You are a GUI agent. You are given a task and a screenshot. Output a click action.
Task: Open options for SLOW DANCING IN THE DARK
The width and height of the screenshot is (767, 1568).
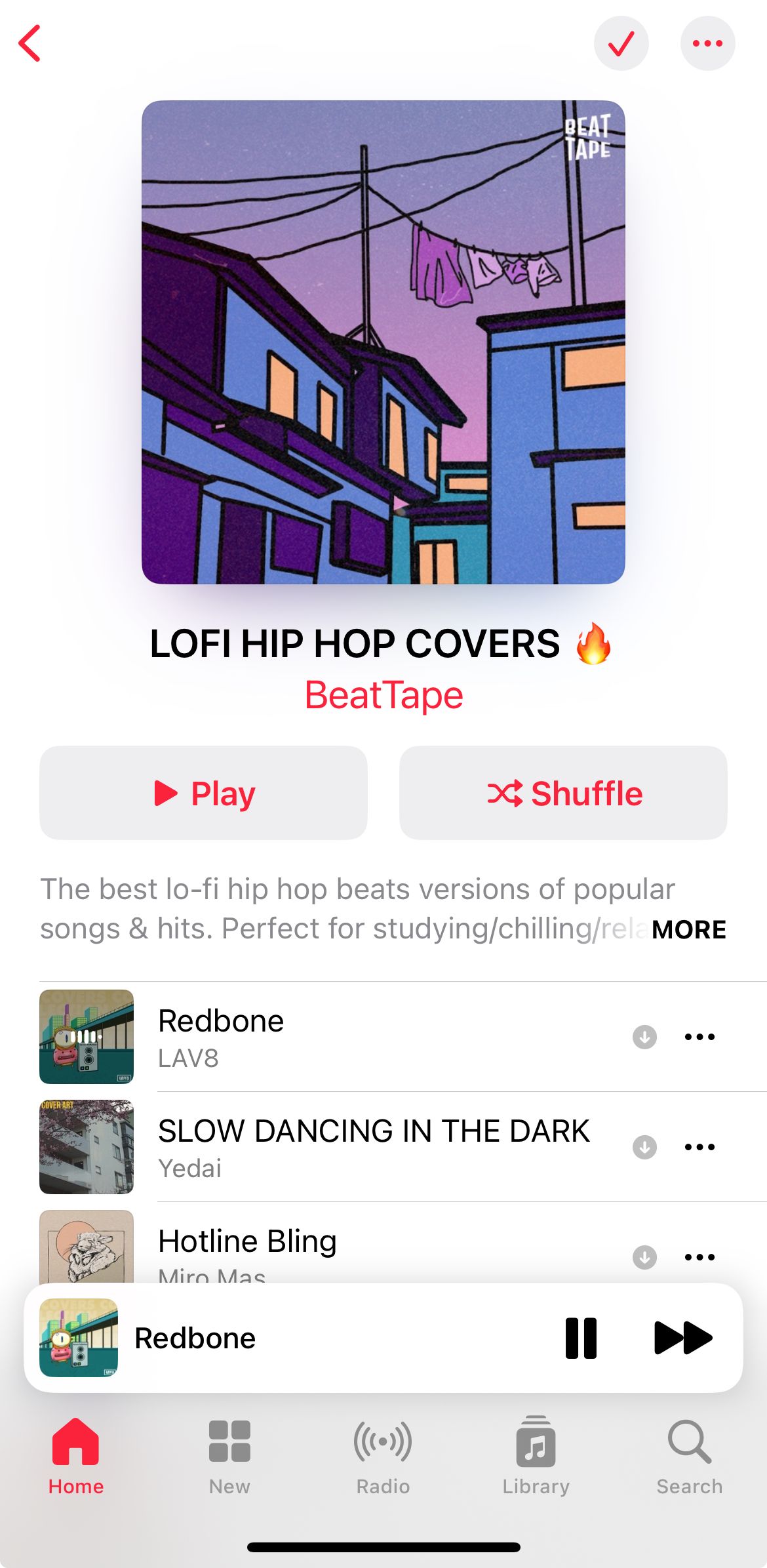699,1147
